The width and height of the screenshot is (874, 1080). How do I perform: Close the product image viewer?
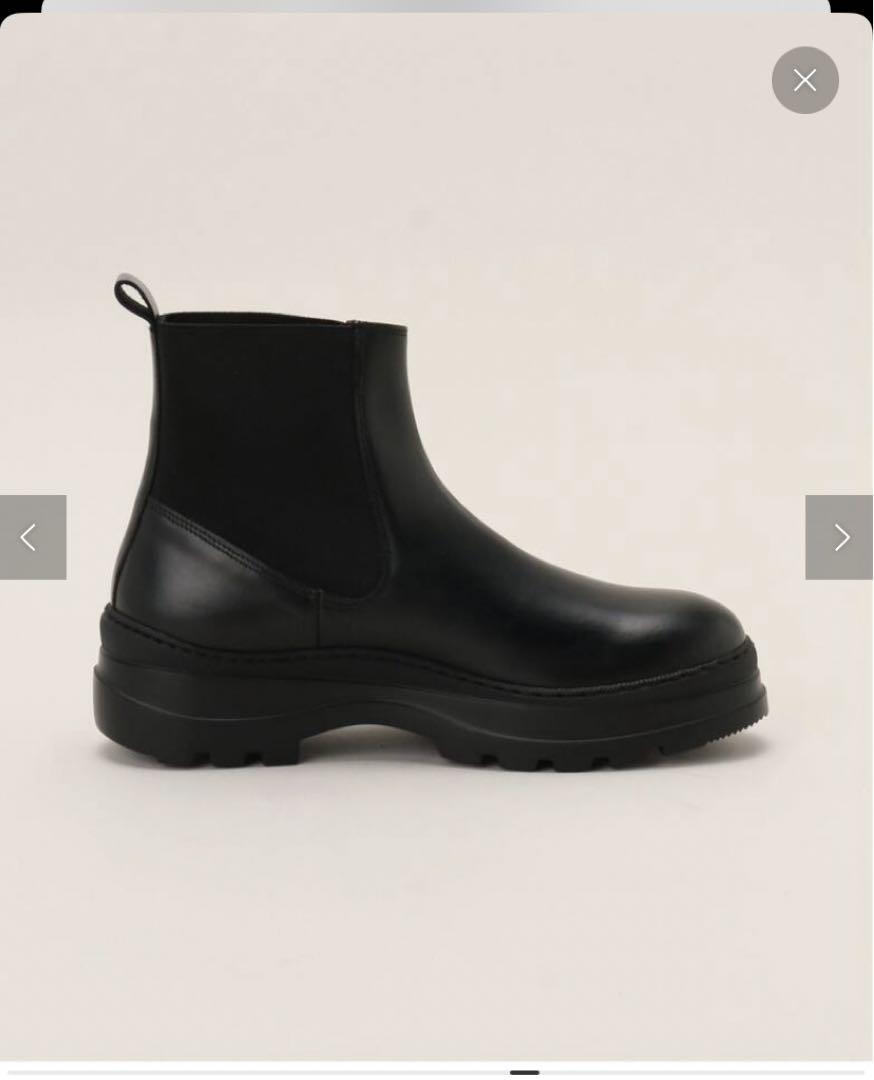(805, 80)
